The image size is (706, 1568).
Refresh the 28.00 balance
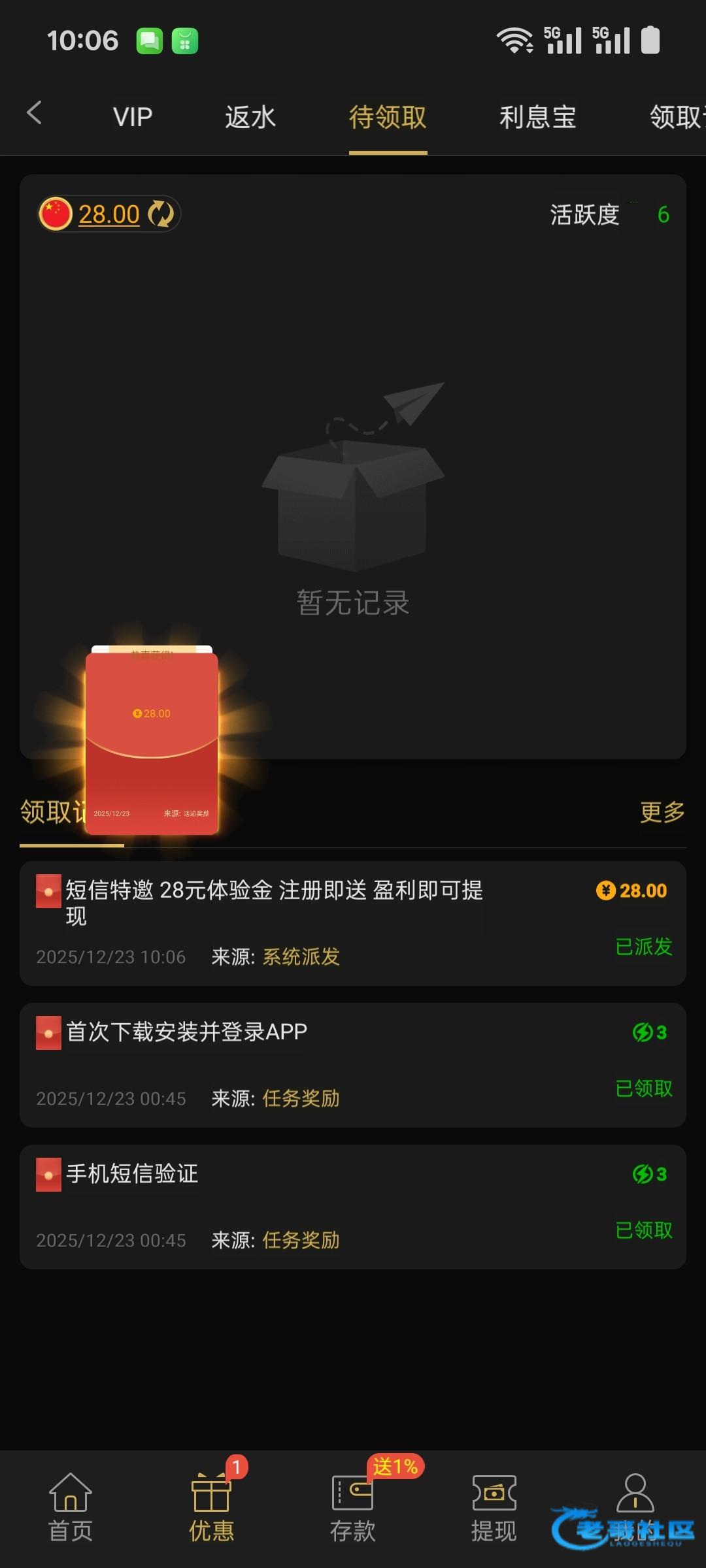161,214
